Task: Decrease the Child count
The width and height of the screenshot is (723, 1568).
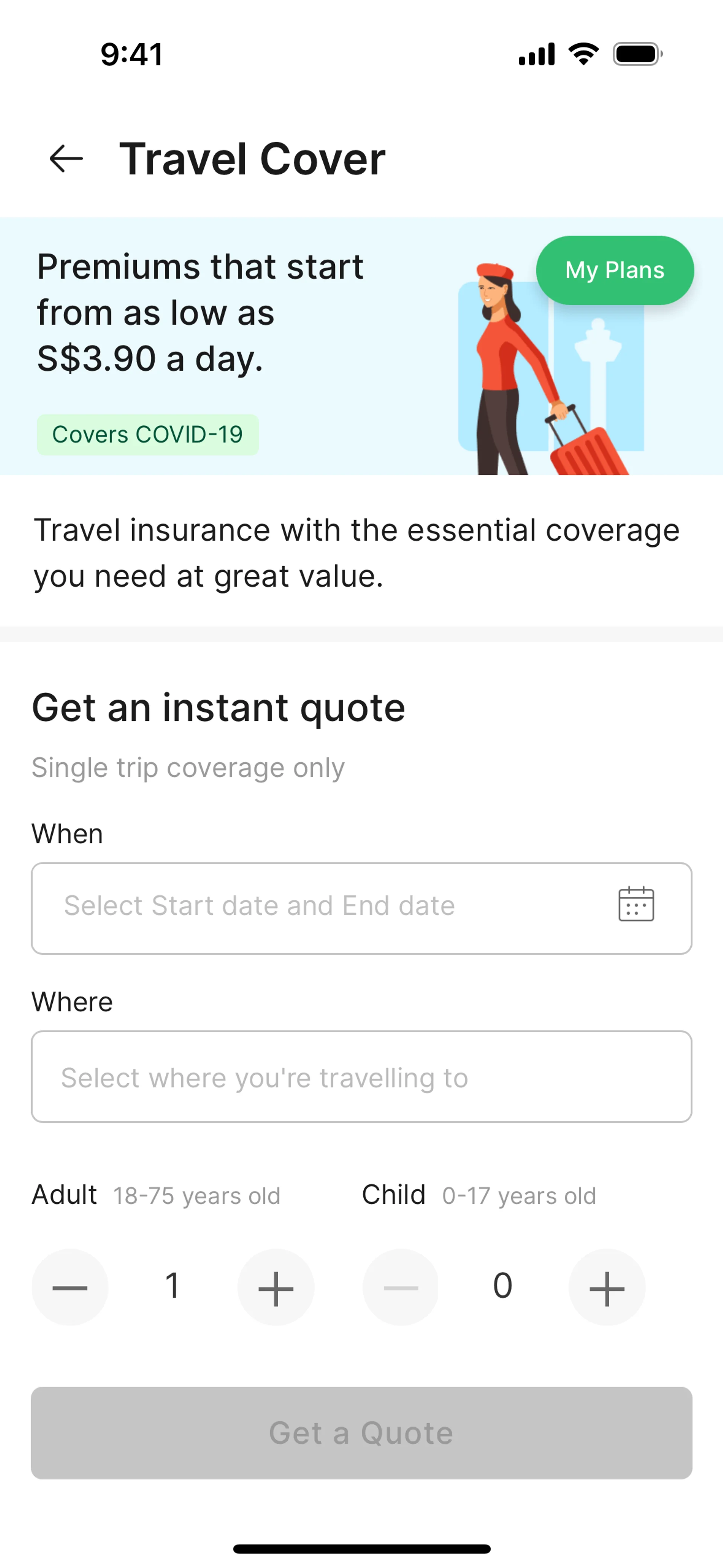Action: coord(400,1287)
